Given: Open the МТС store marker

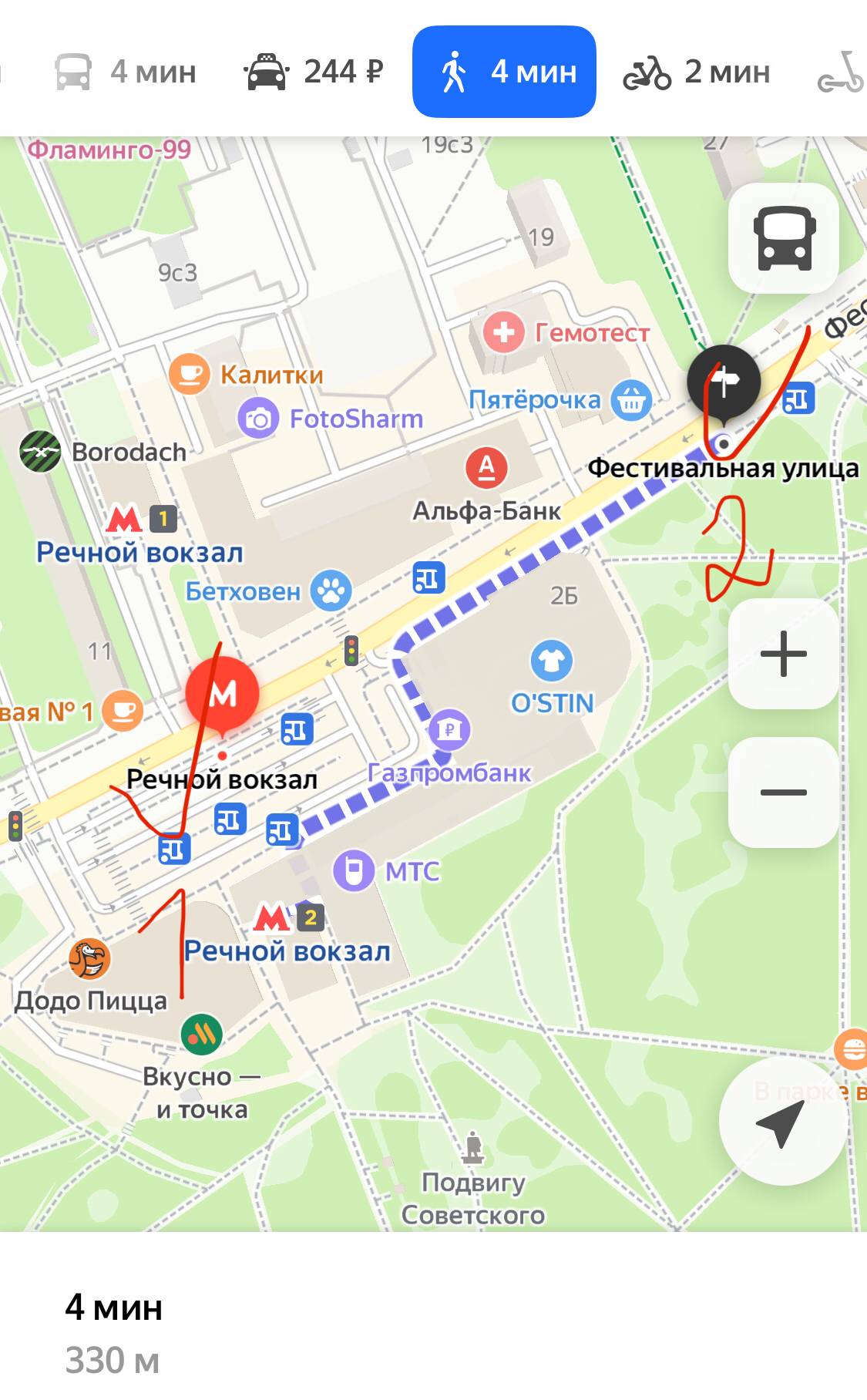Looking at the screenshot, I should click(354, 871).
